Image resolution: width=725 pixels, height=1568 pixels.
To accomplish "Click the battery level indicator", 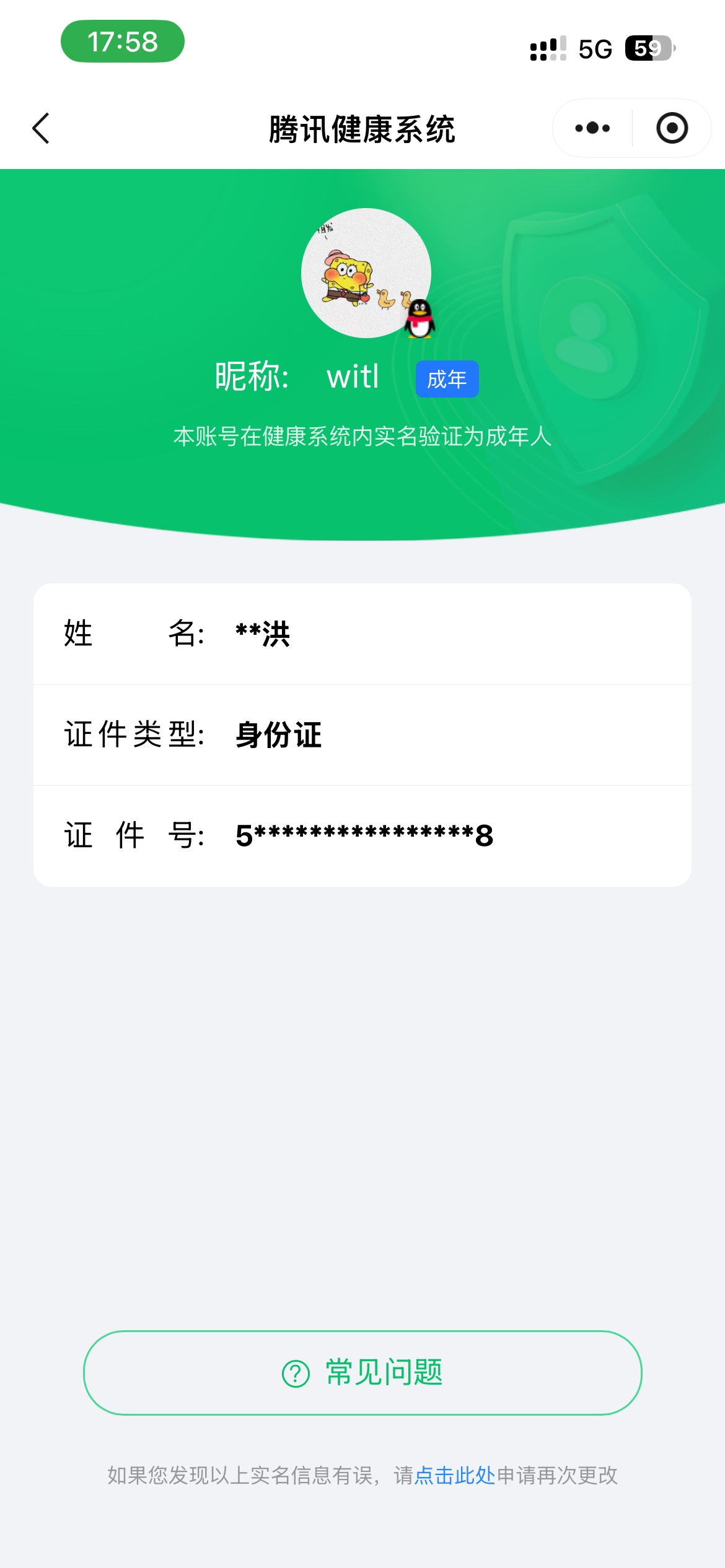I will click(x=649, y=48).
